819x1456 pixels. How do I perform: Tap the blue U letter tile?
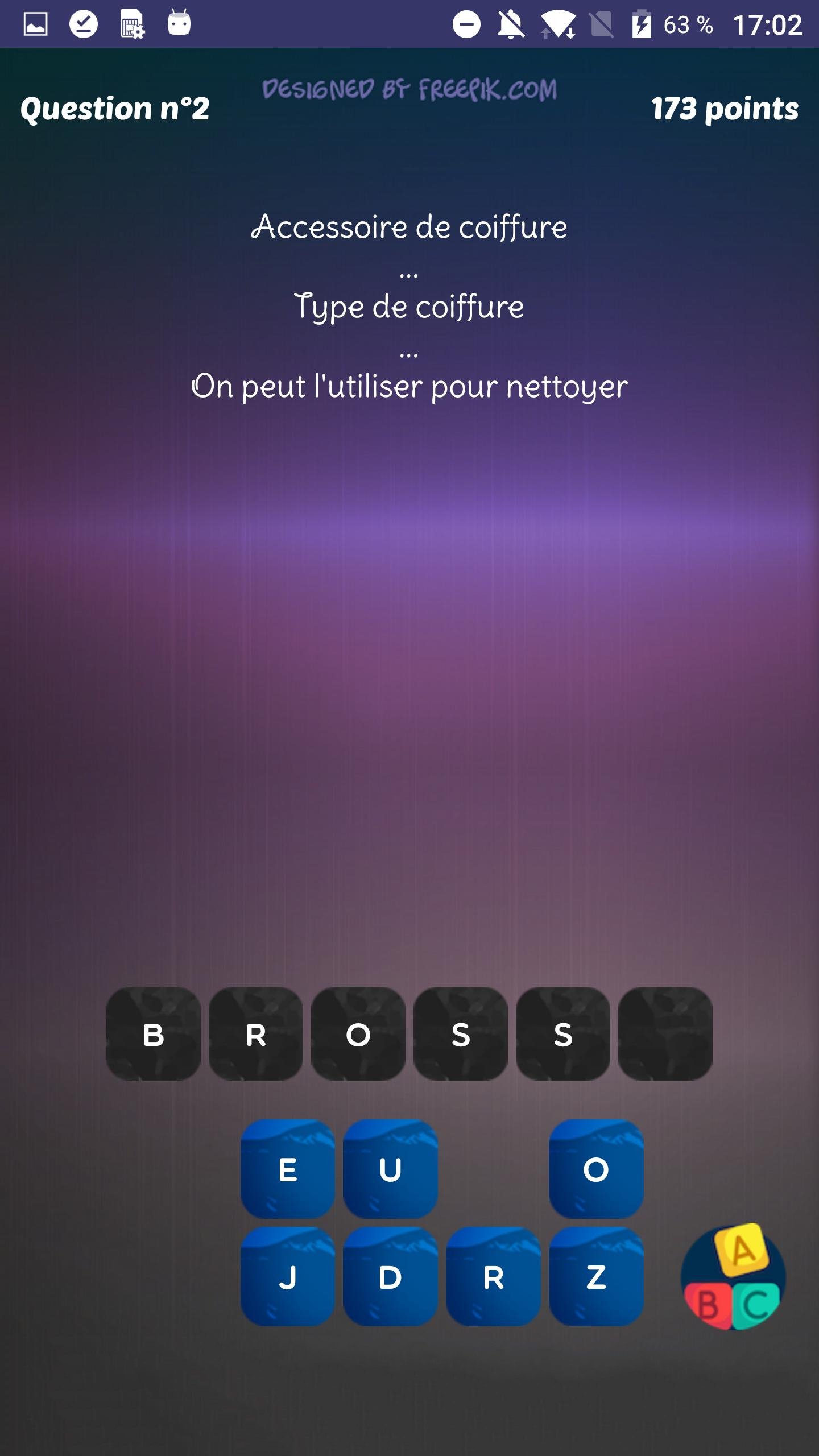point(390,1169)
